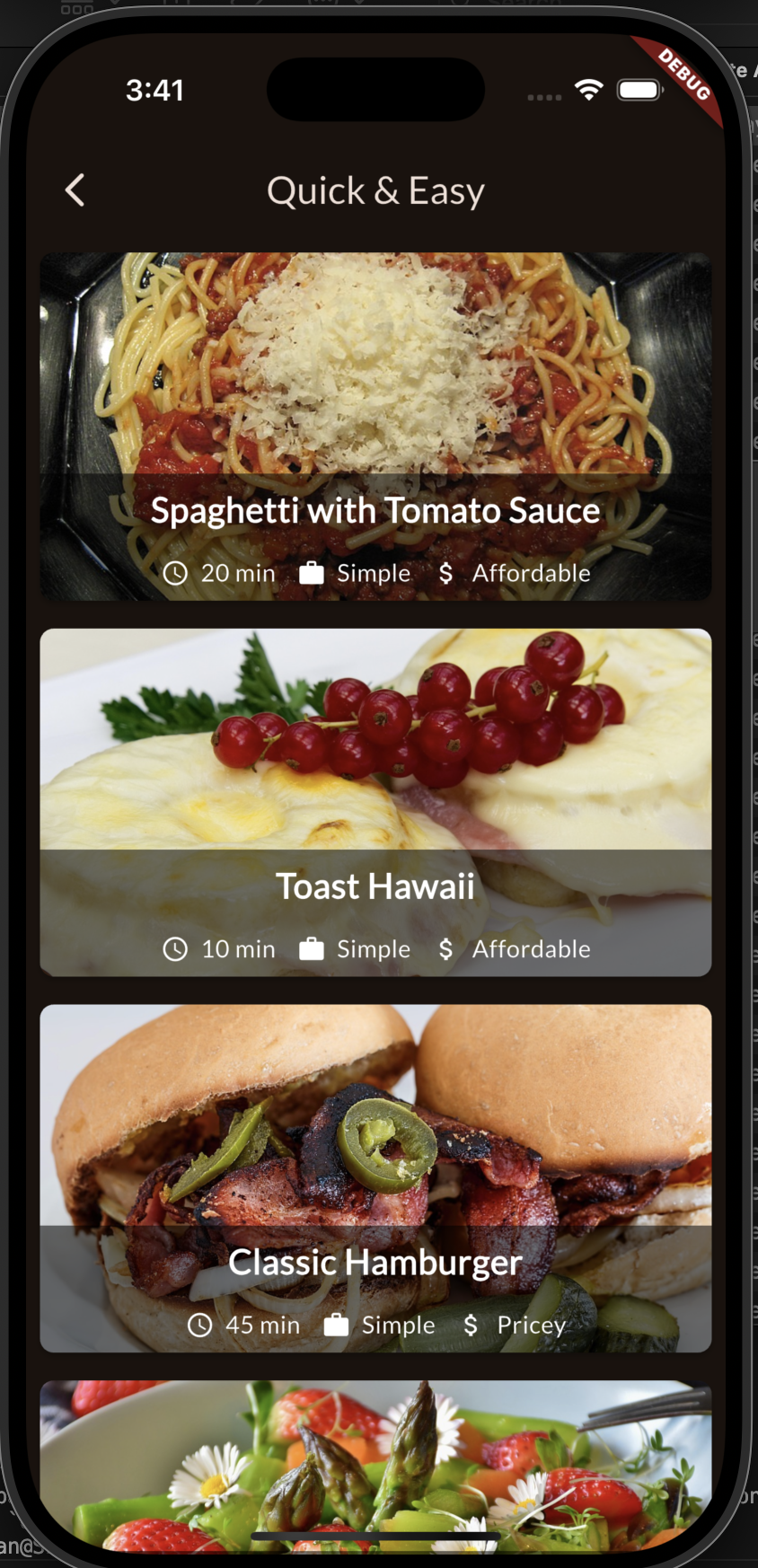
Task: View the Toast Hawaii recipe card
Action: (x=375, y=802)
